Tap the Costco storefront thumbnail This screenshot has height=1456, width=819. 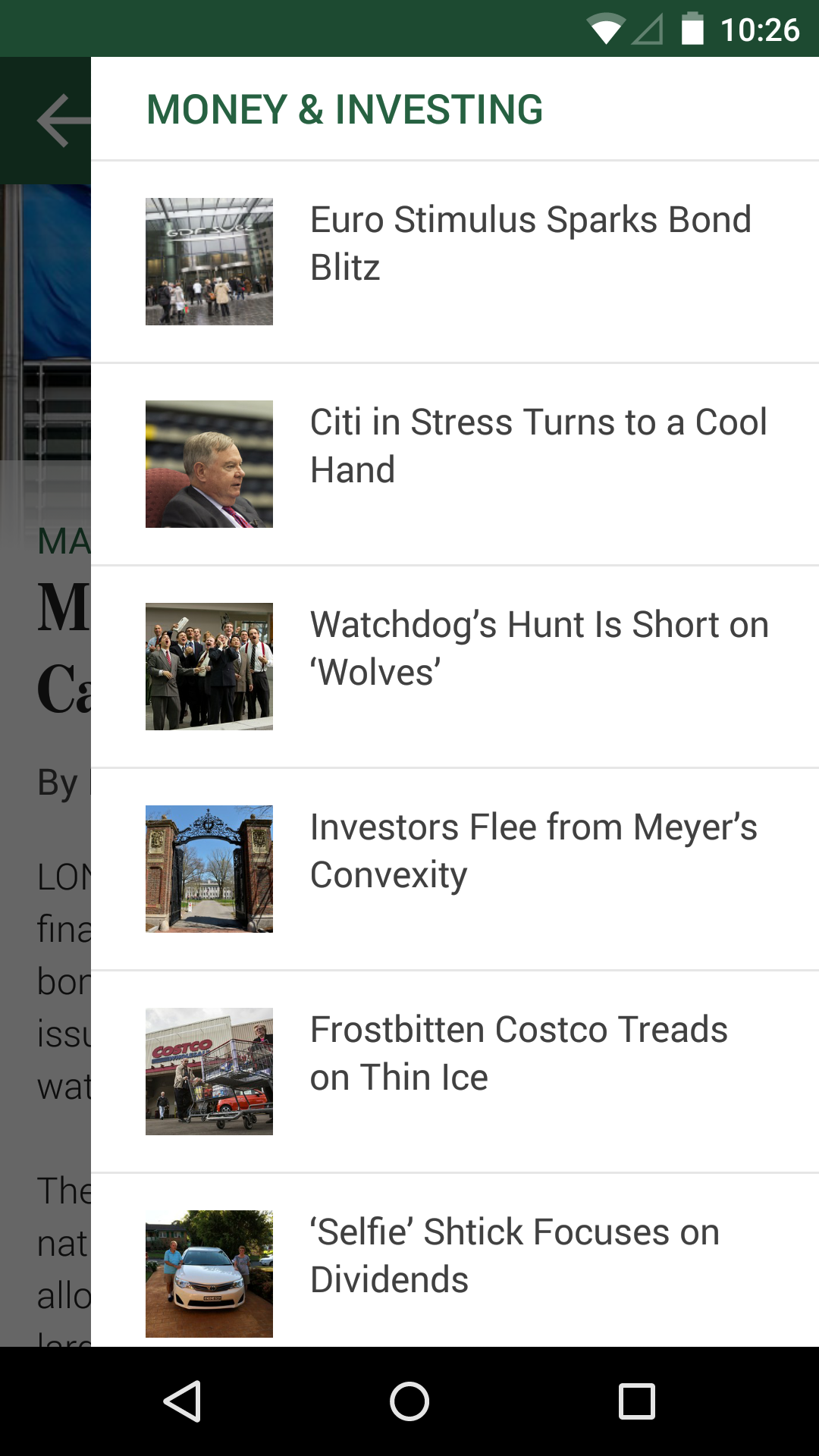(209, 1072)
